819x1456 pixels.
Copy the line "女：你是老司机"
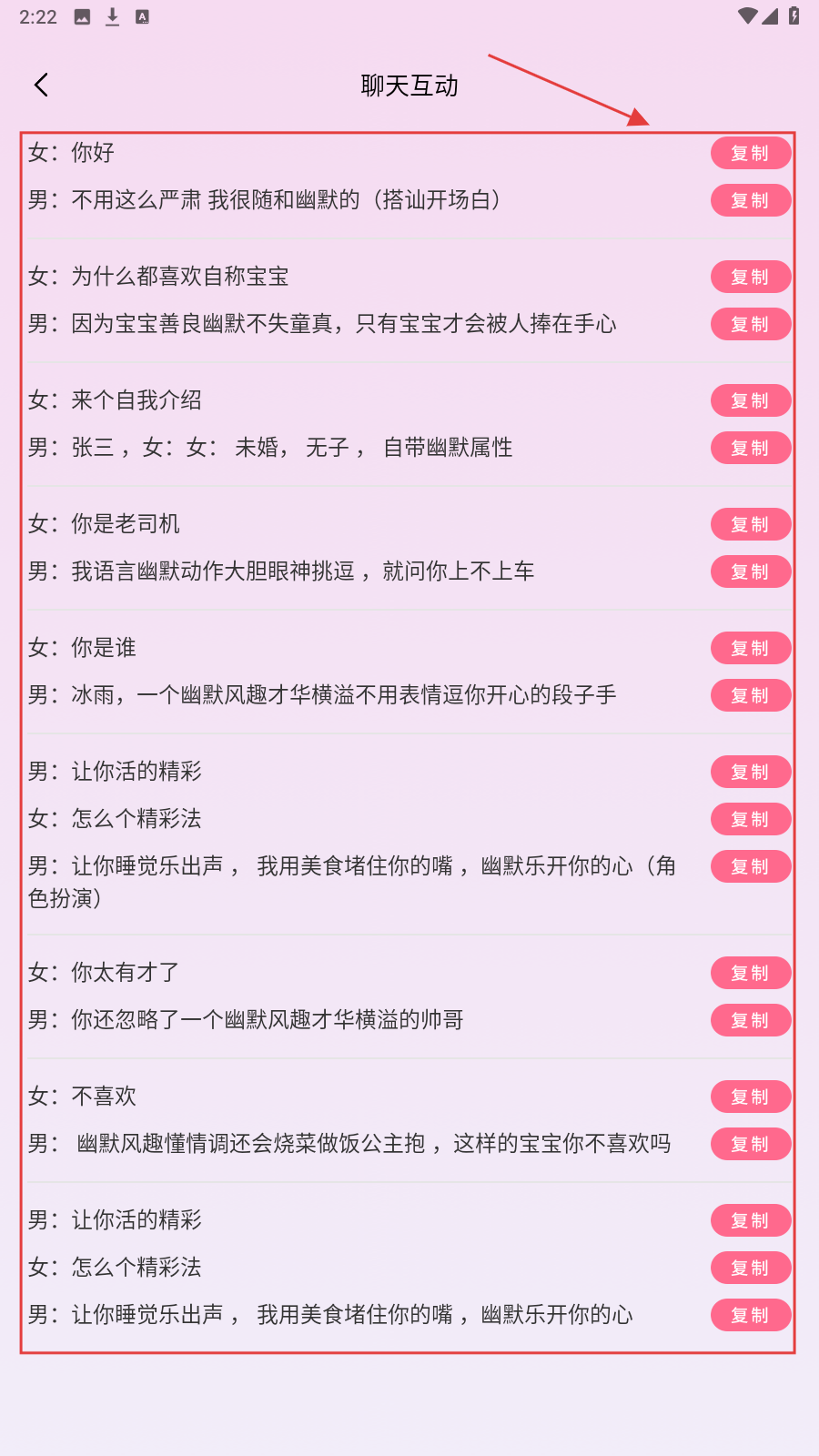click(x=750, y=525)
